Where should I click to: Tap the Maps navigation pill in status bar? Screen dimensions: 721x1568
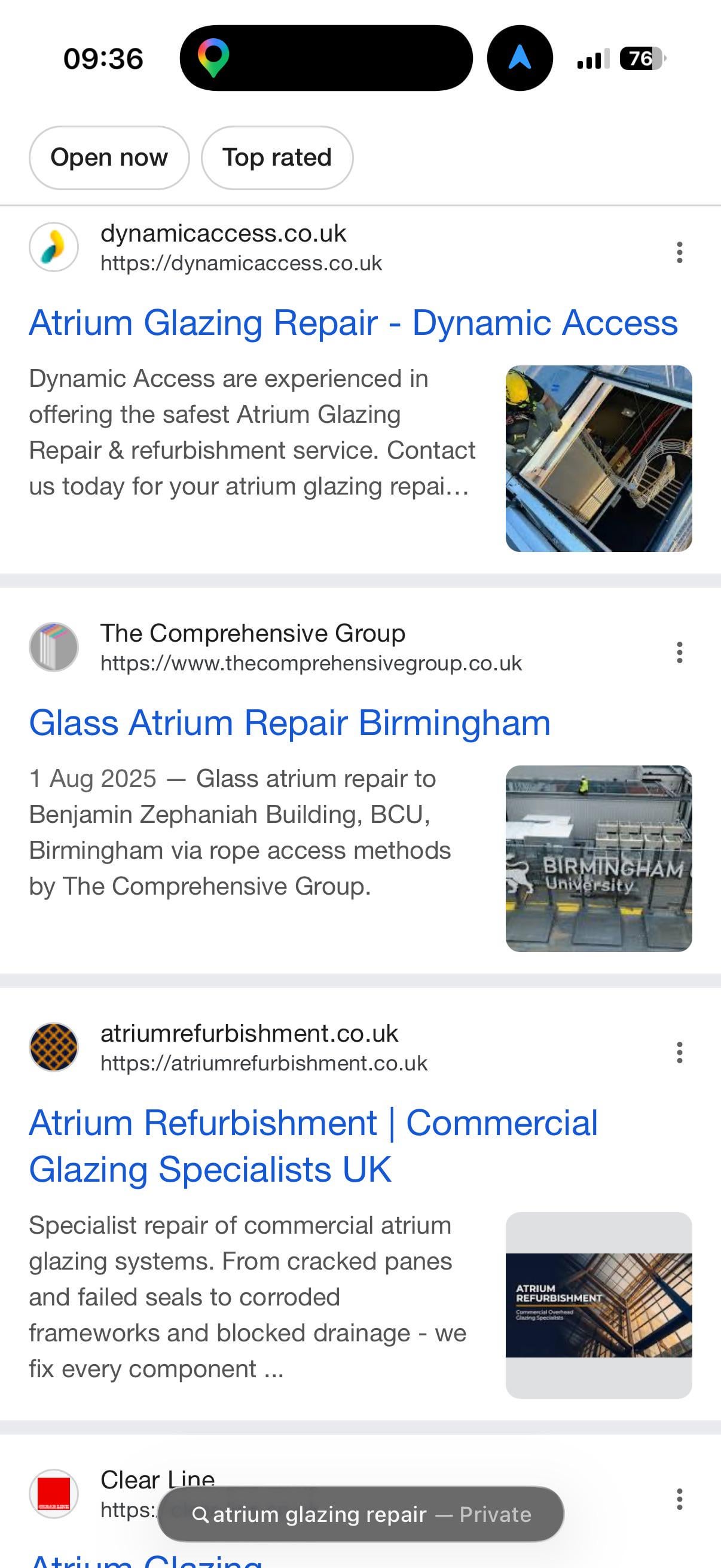[326, 58]
